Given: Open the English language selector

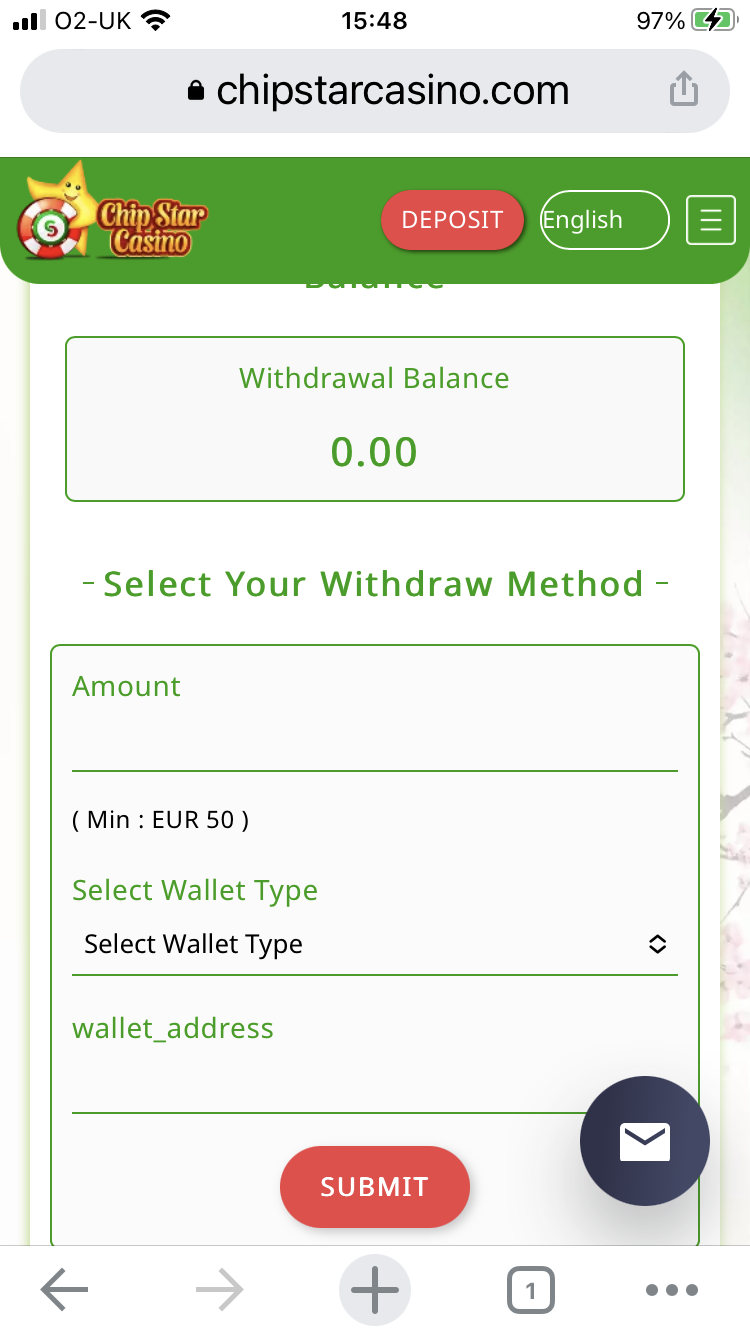Looking at the screenshot, I should click(604, 220).
